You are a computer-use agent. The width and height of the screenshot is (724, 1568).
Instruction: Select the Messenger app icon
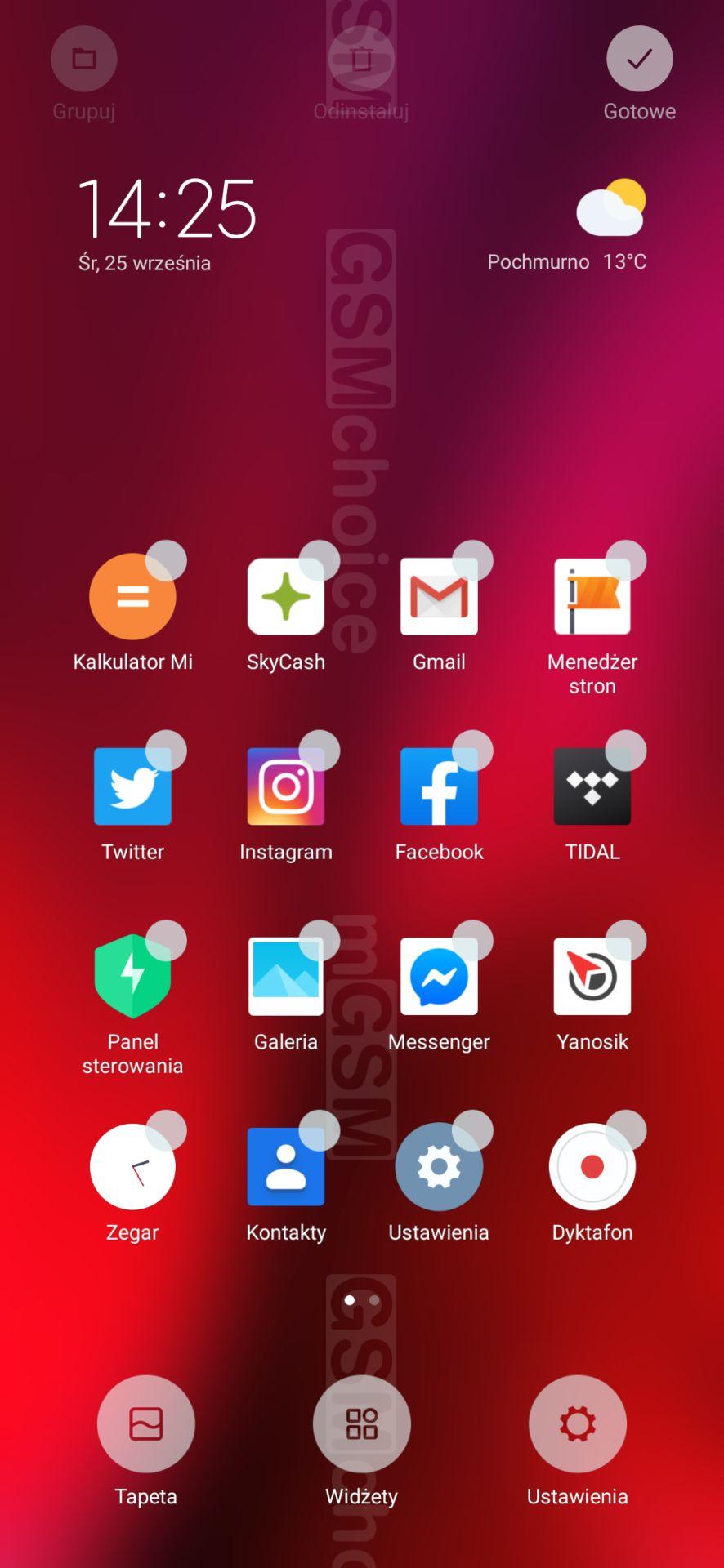pyautogui.click(x=439, y=977)
